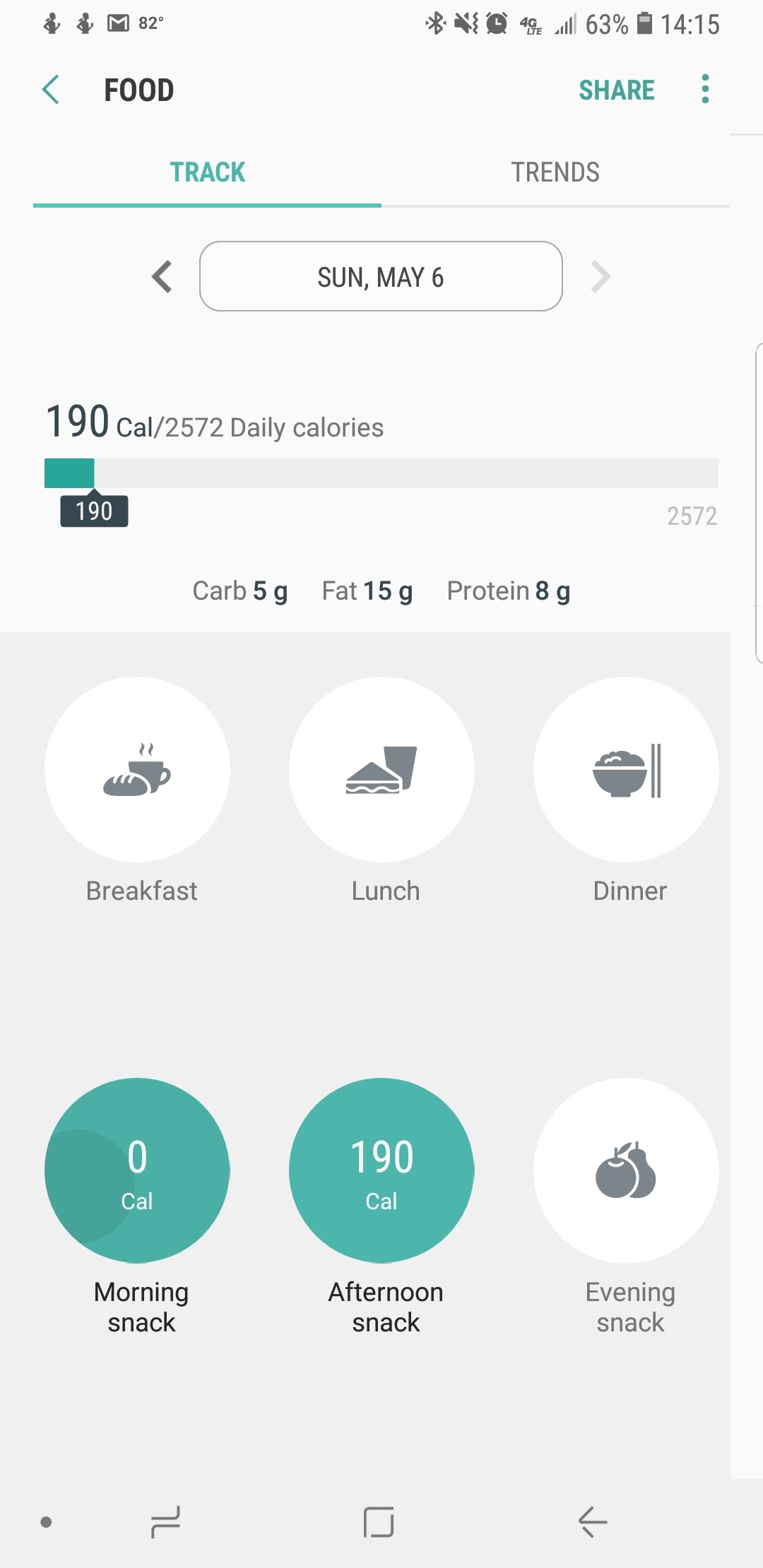Viewport: 763px width, 1568px height.
Task: Open the Morning snack entry
Action: [x=137, y=1170]
